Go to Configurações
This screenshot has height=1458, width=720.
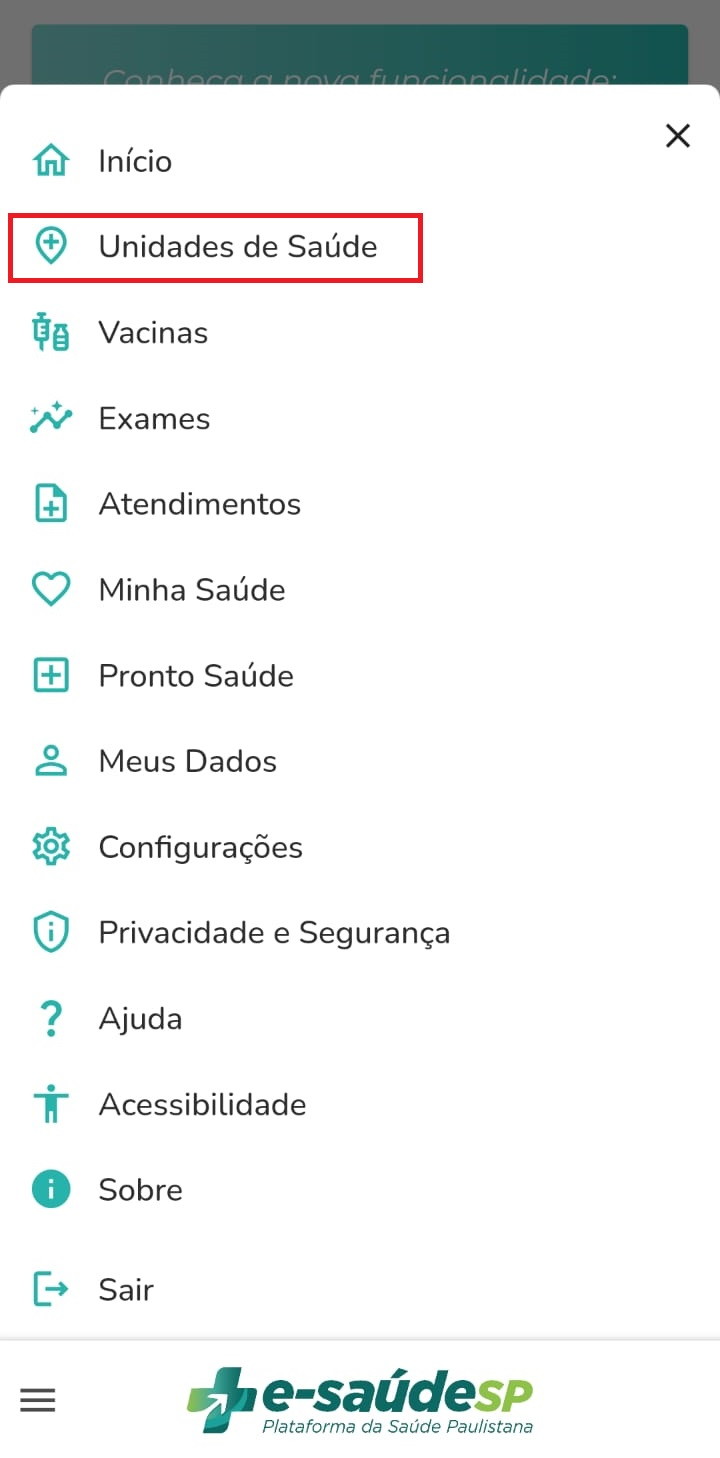(200, 847)
